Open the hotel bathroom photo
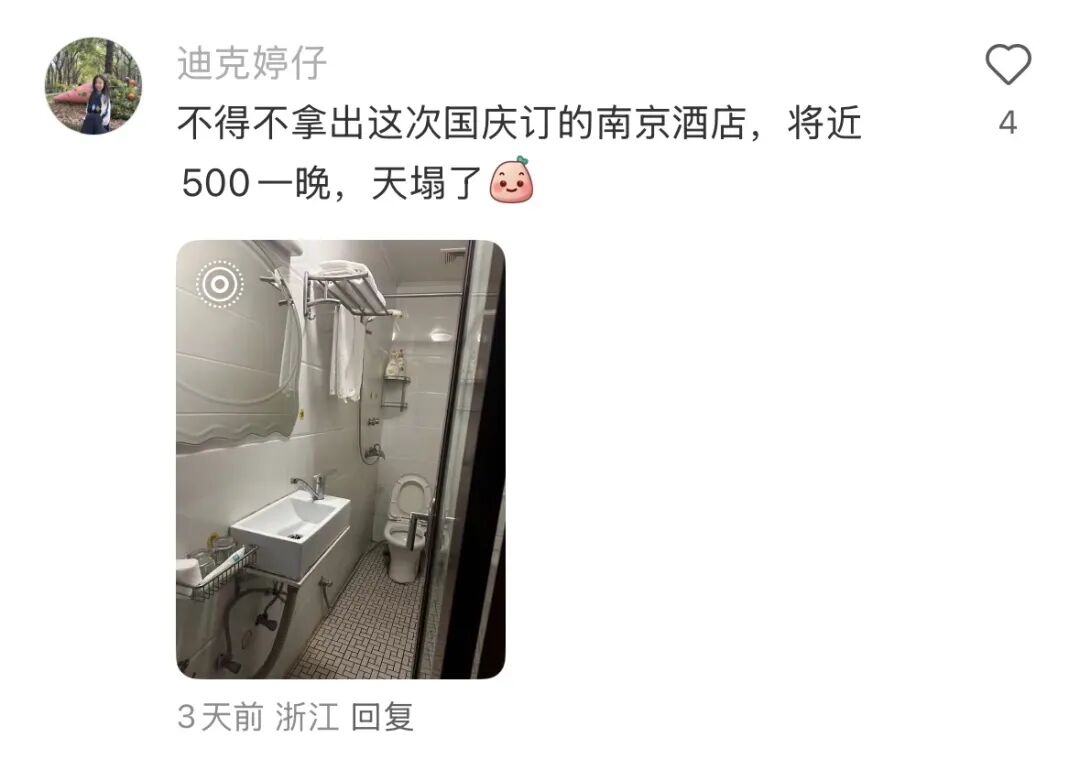1080x759 pixels. (x=340, y=459)
